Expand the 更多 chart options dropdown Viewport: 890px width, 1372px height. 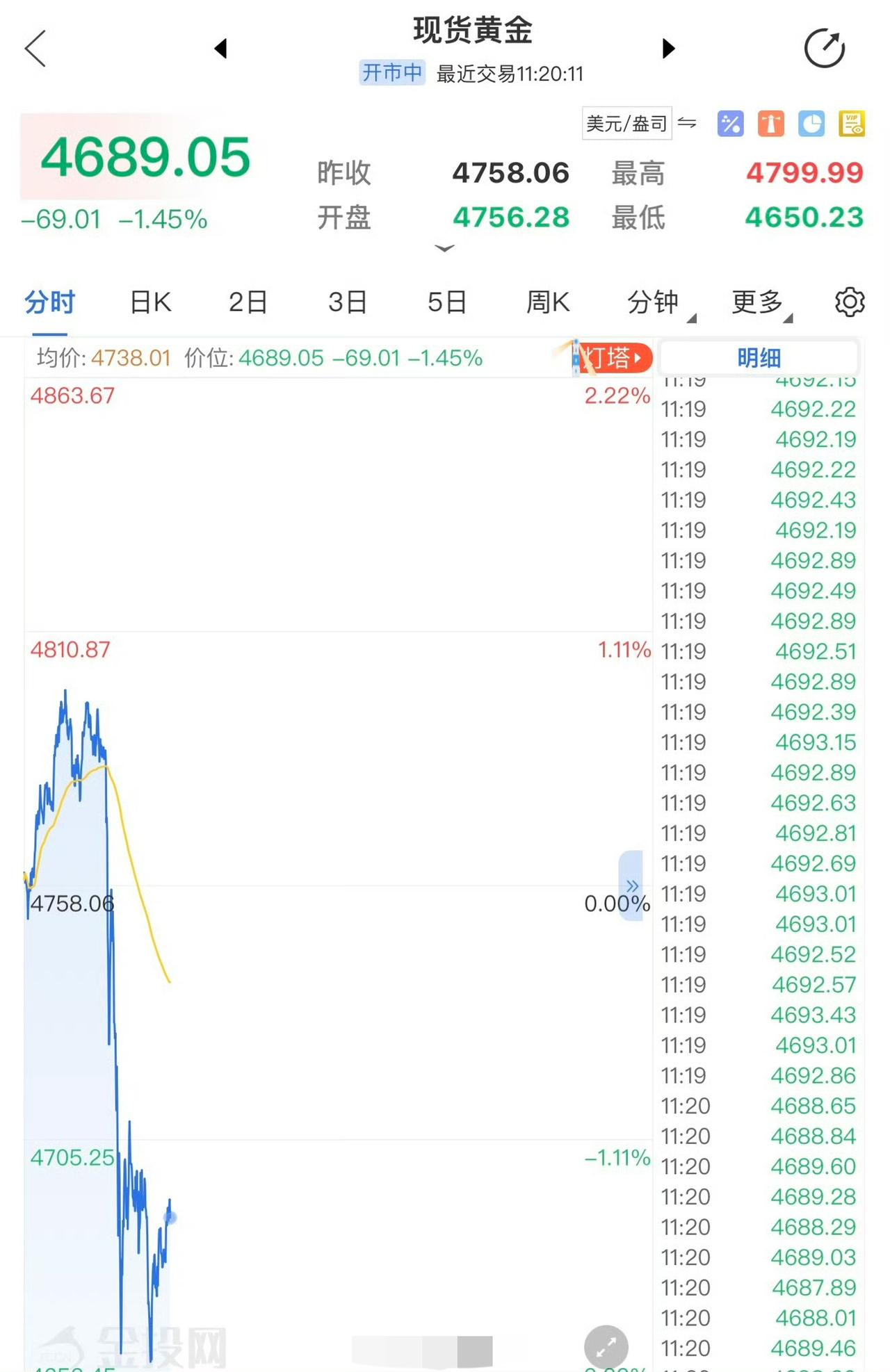pyautogui.click(x=757, y=302)
